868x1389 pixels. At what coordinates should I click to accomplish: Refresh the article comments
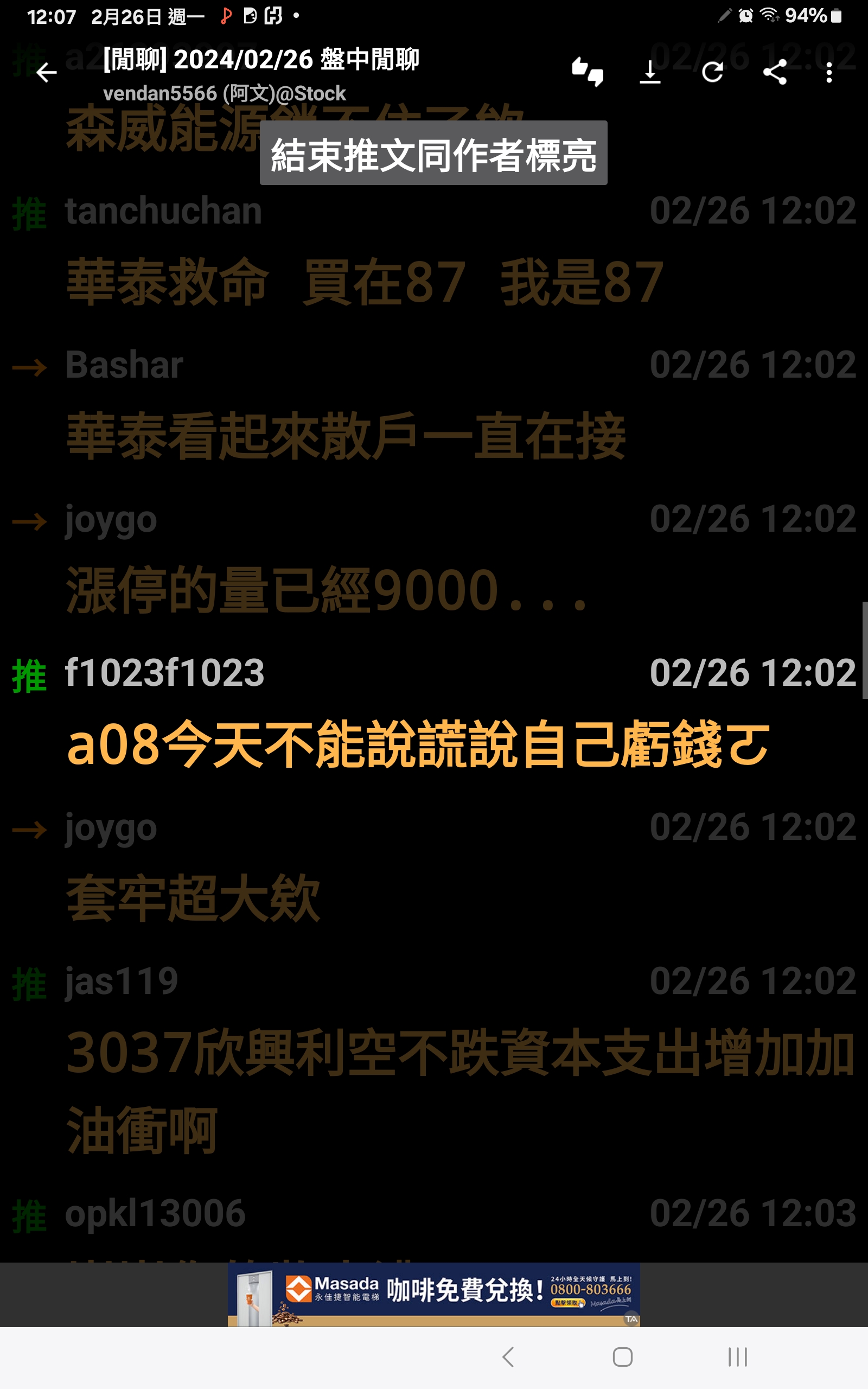tap(712, 72)
